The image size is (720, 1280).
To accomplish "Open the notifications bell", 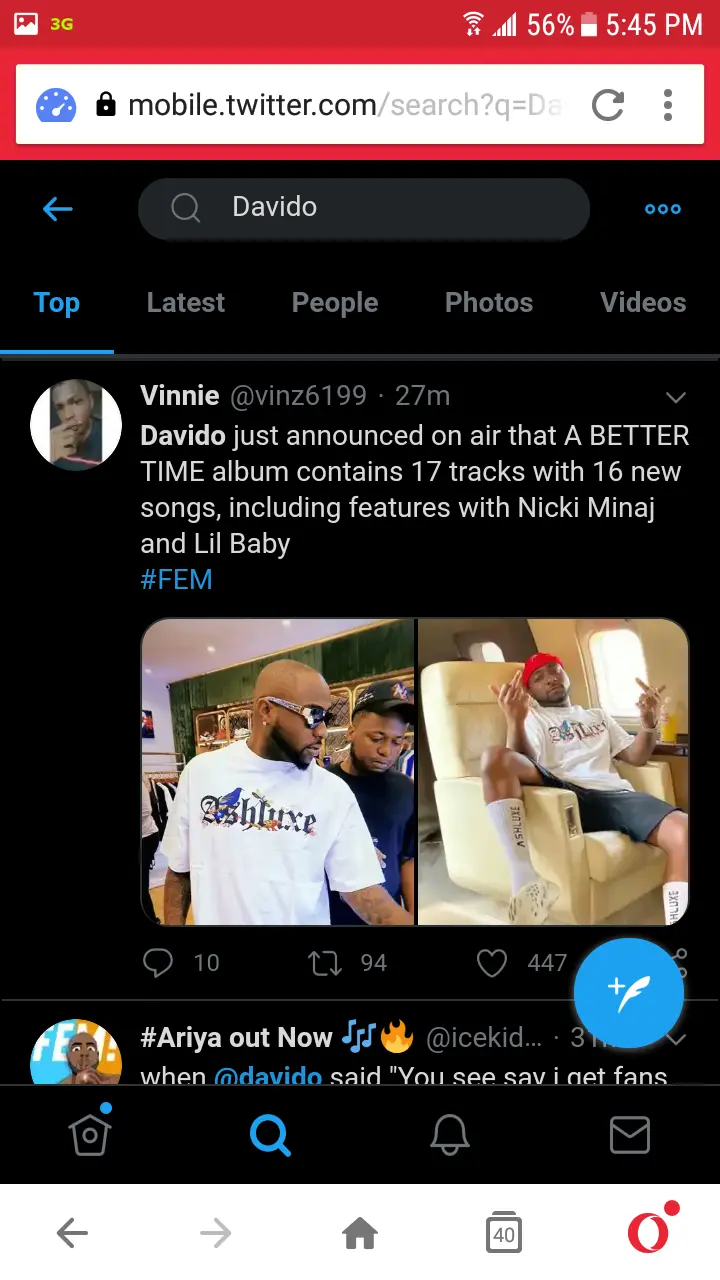I will click(450, 1135).
